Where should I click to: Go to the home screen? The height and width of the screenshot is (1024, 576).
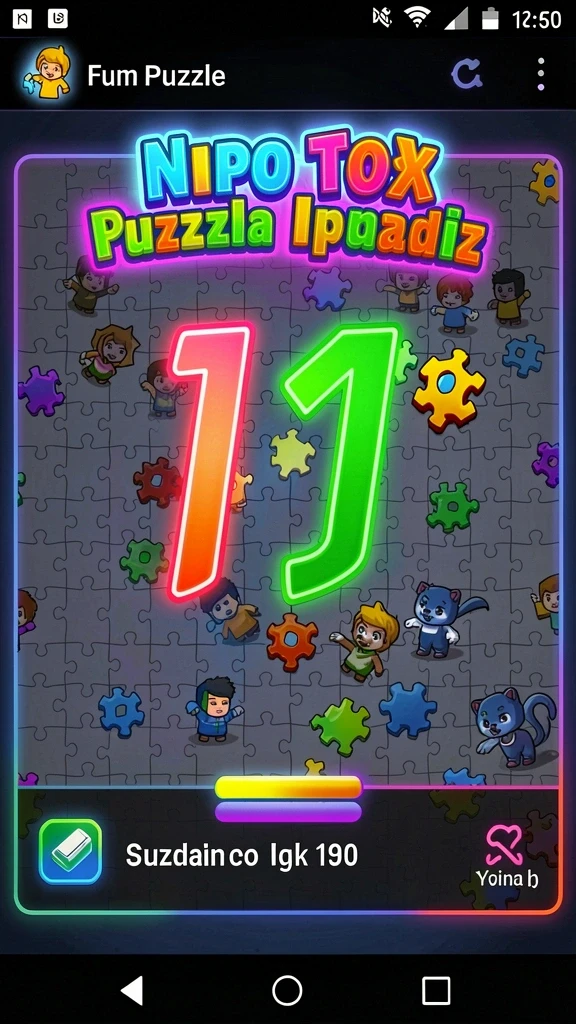[287, 991]
